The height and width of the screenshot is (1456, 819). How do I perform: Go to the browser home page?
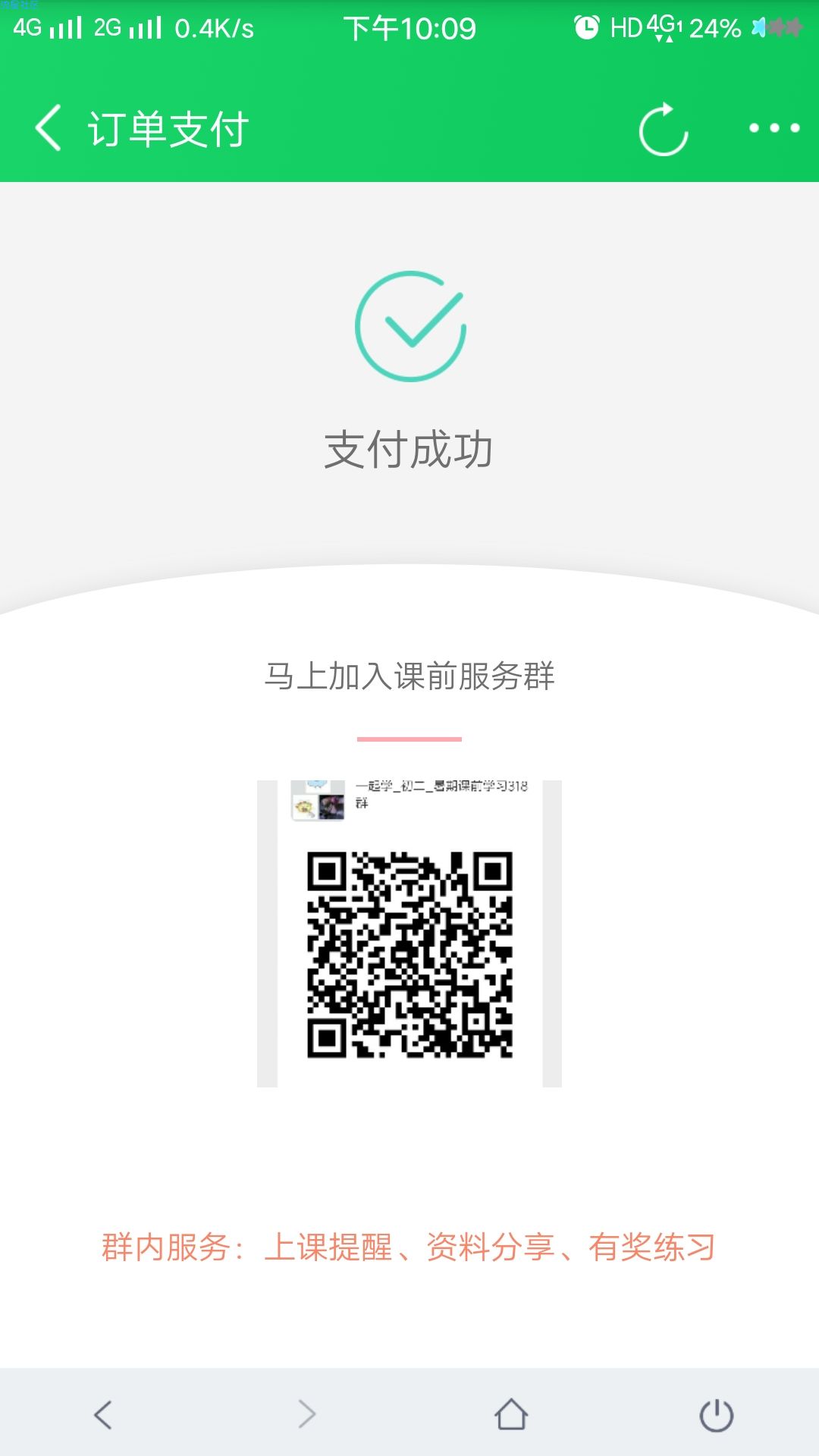(x=511, y=1414)
